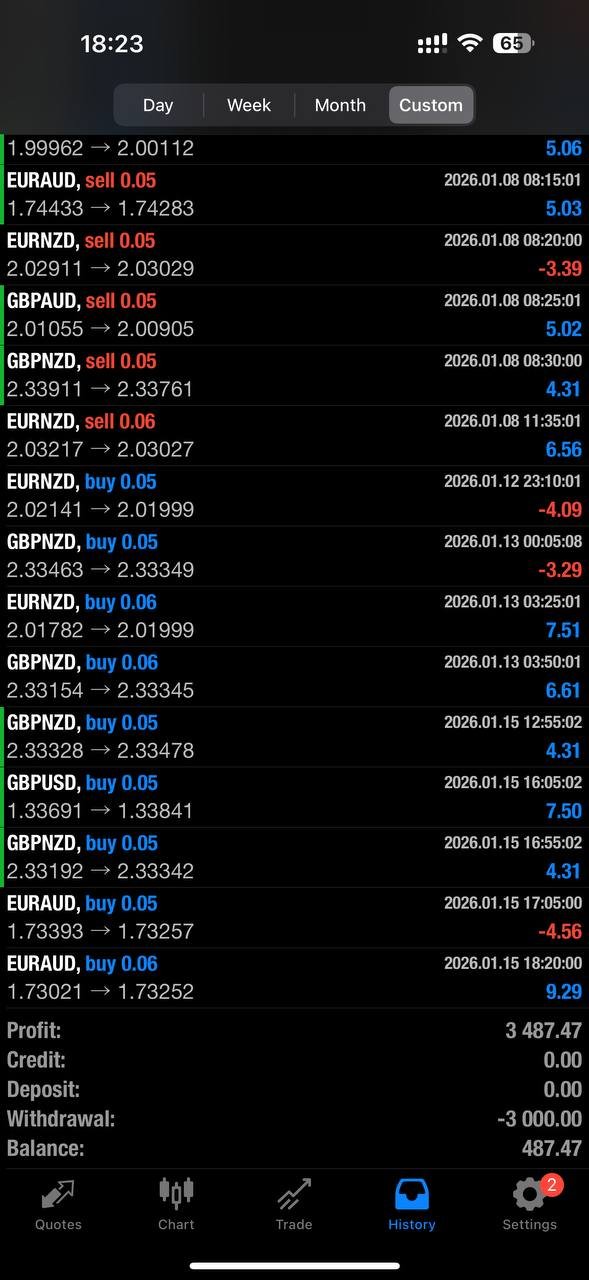Viewport: 589px width, 1280px height.
Task: Expand the GBPAUD sell 0.05 trade row
Action: [x=294, y=315]
